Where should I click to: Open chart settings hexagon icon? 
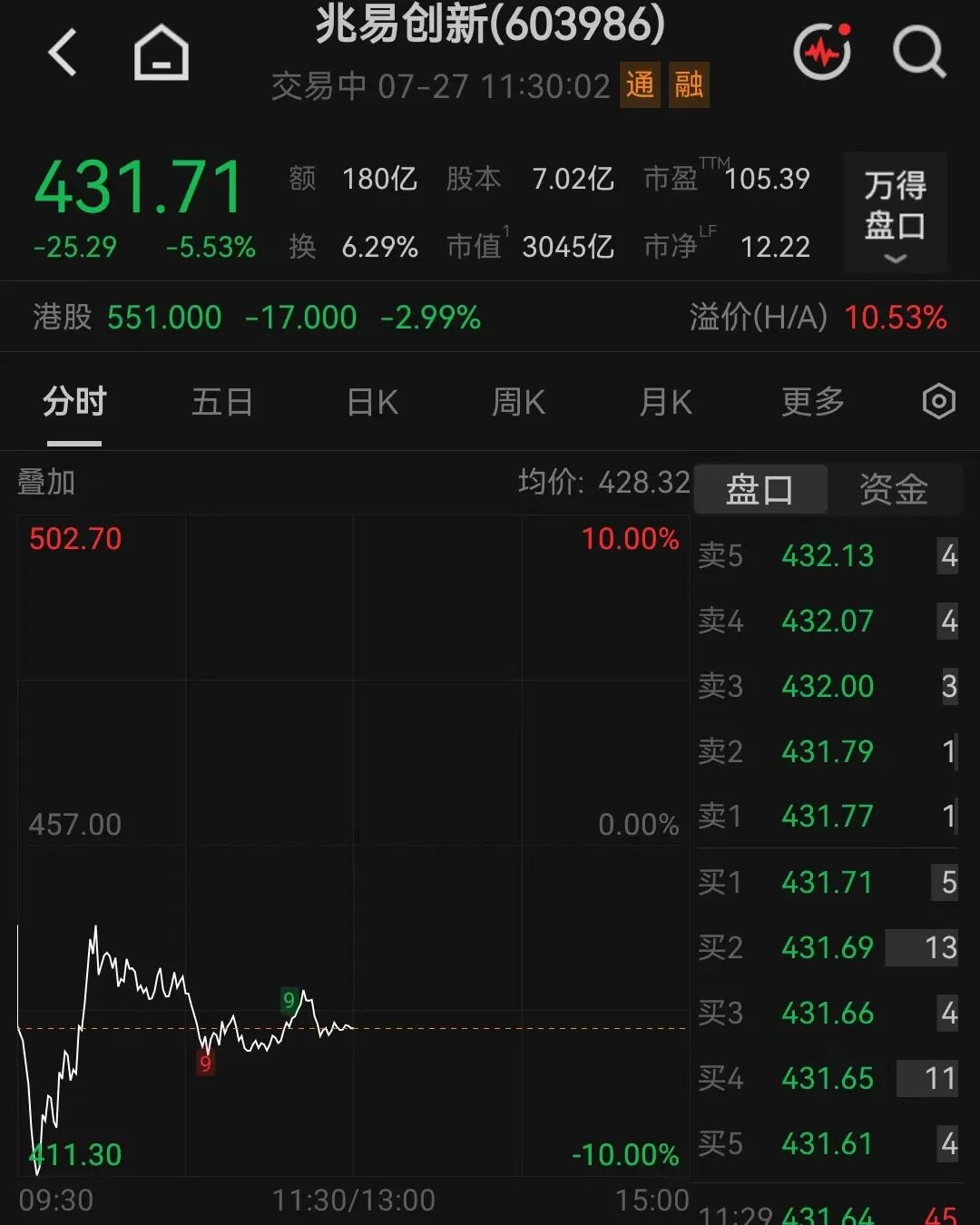pos(939,401)
